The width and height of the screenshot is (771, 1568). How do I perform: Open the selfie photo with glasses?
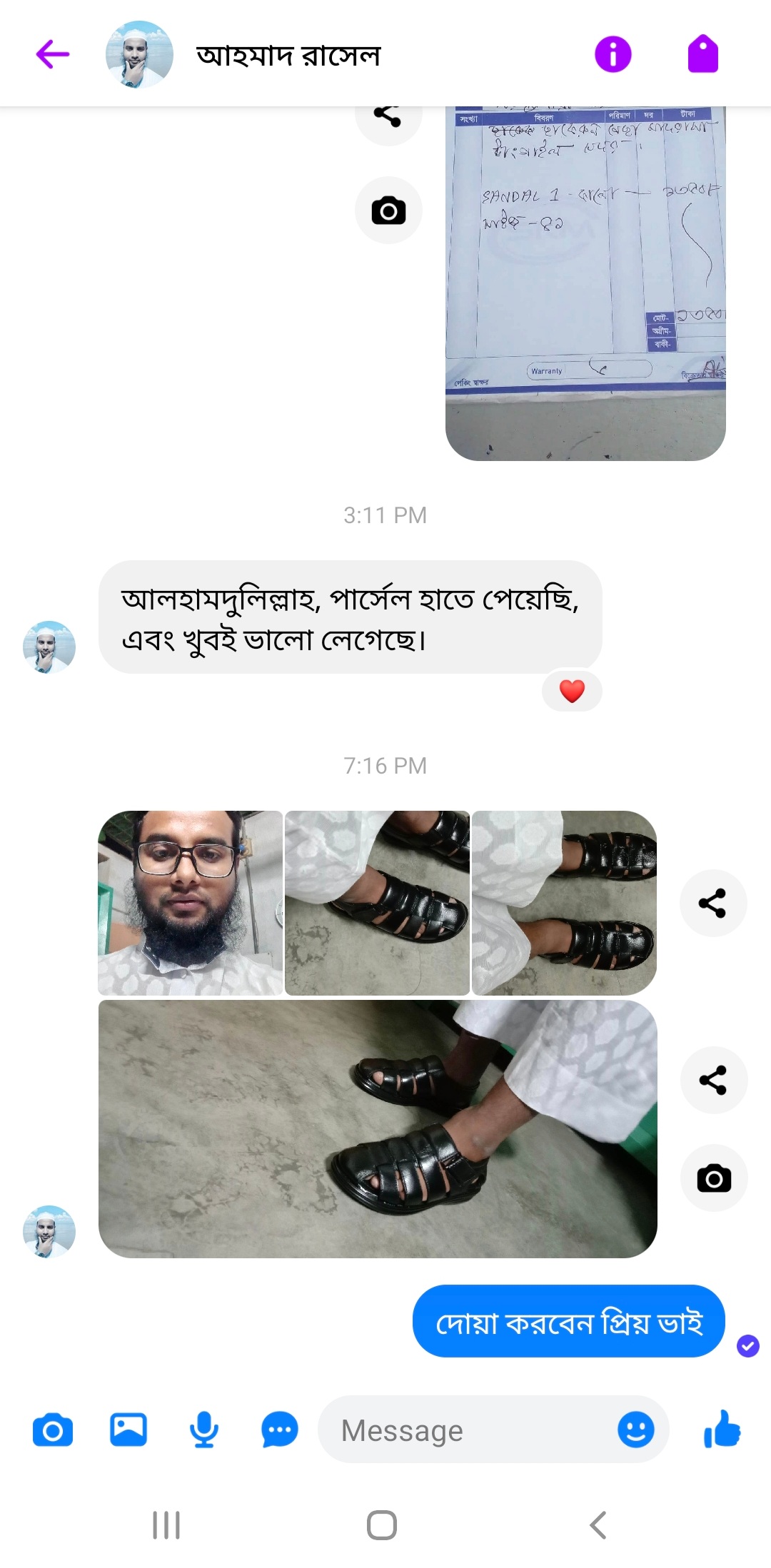(x=191, y=903)
